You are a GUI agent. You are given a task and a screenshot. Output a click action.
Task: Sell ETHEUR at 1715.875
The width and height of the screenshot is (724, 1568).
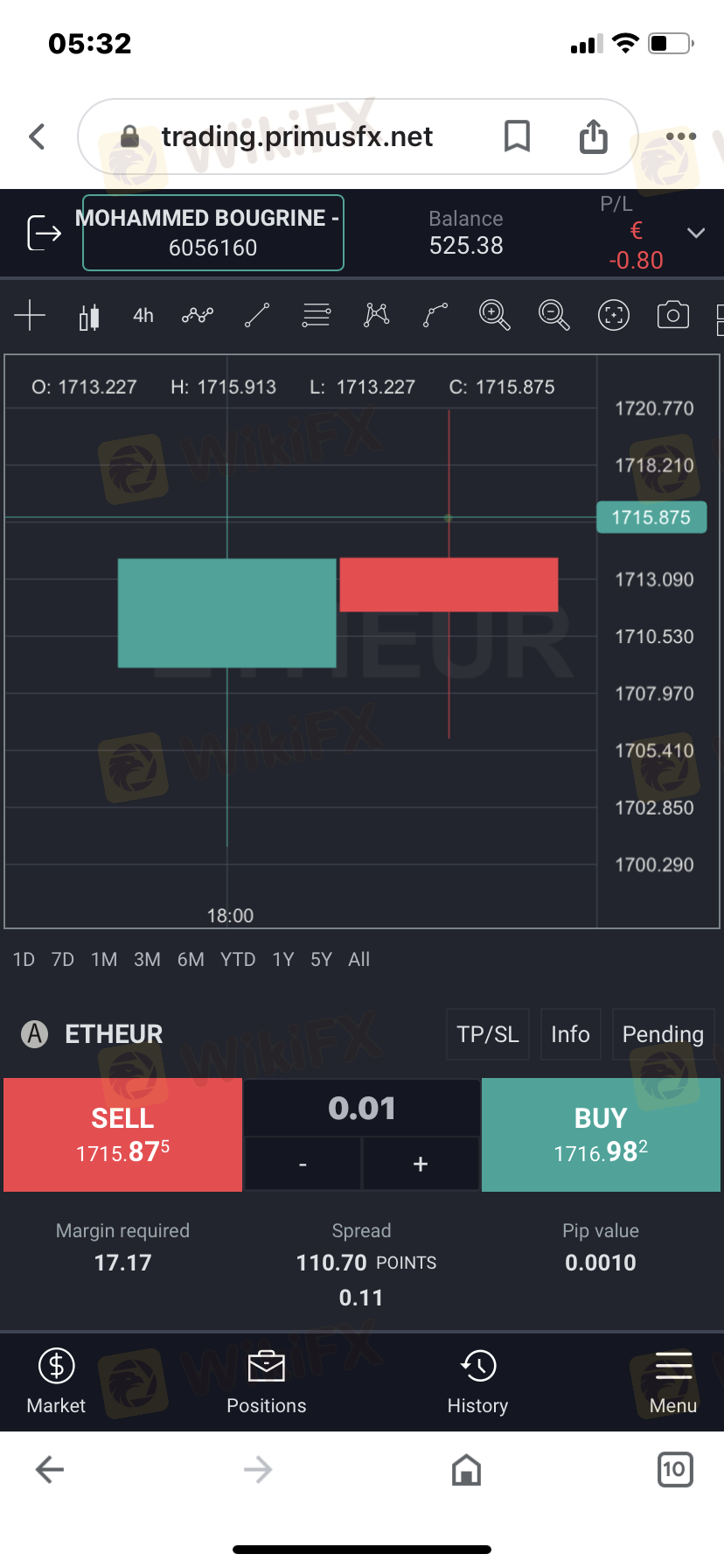[x=122, y=1135]
